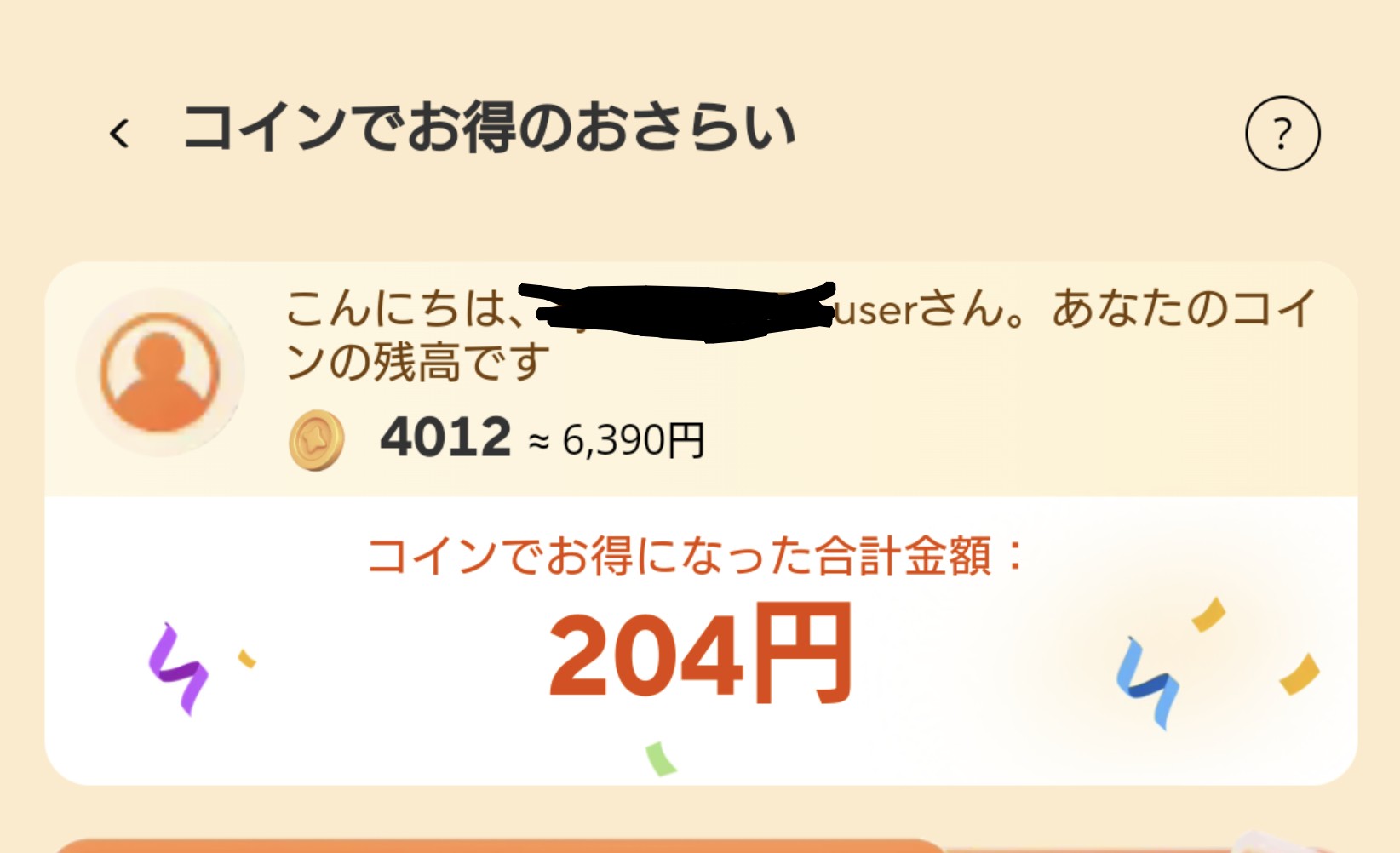Go back using the arrow beside コインでお得のおさらい

click(119, 134)
